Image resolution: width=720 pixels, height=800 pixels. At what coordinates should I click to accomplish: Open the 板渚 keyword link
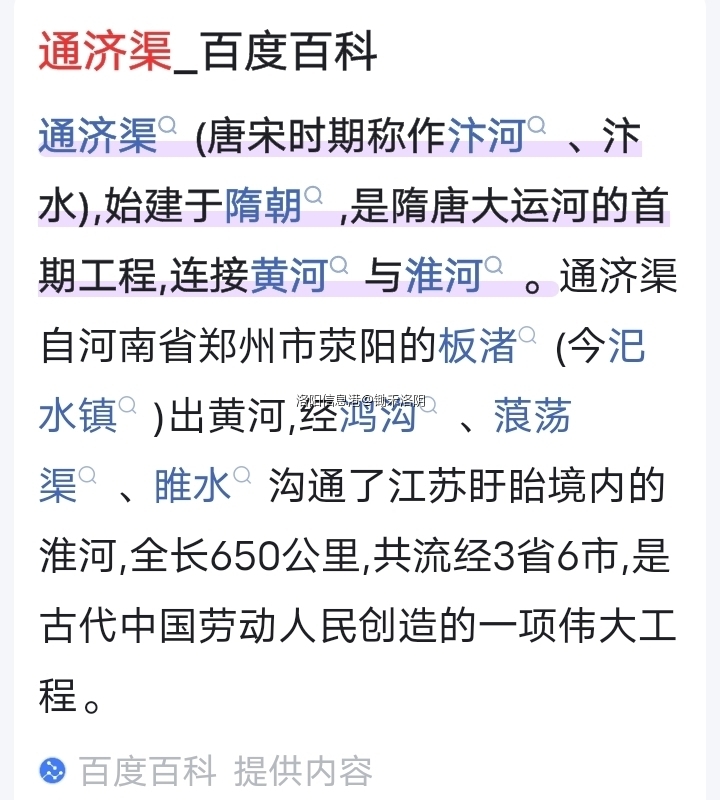point(478,346)
